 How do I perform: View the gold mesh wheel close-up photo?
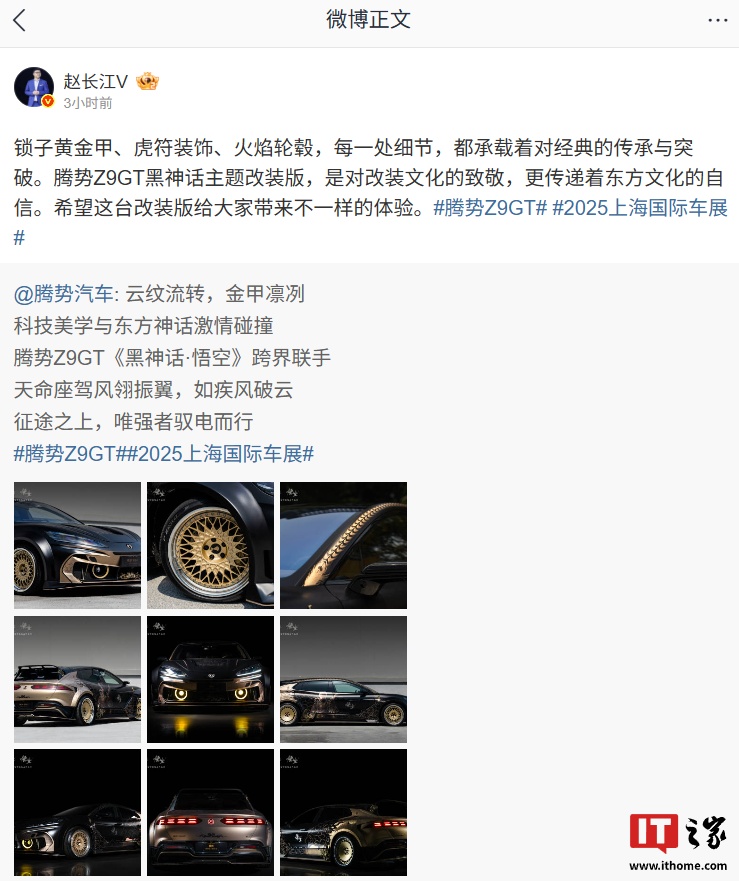pyautogui.click(x=210, y=545)
